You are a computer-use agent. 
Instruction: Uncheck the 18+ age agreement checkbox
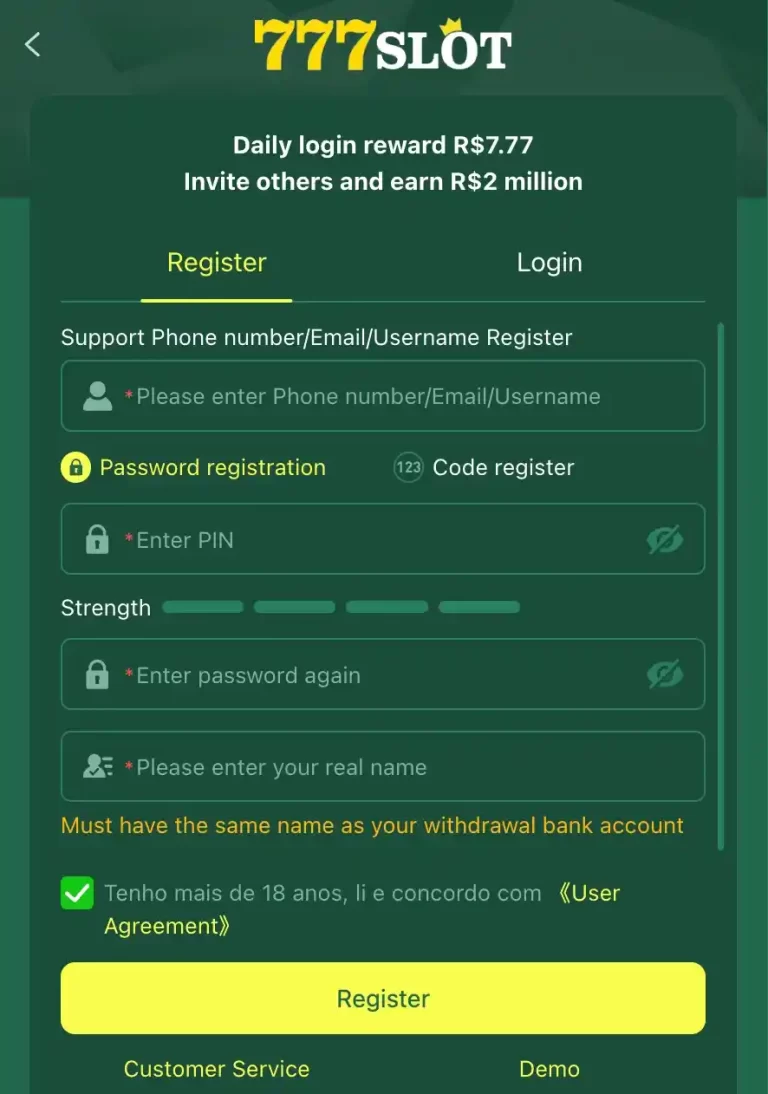pos(77,893)
